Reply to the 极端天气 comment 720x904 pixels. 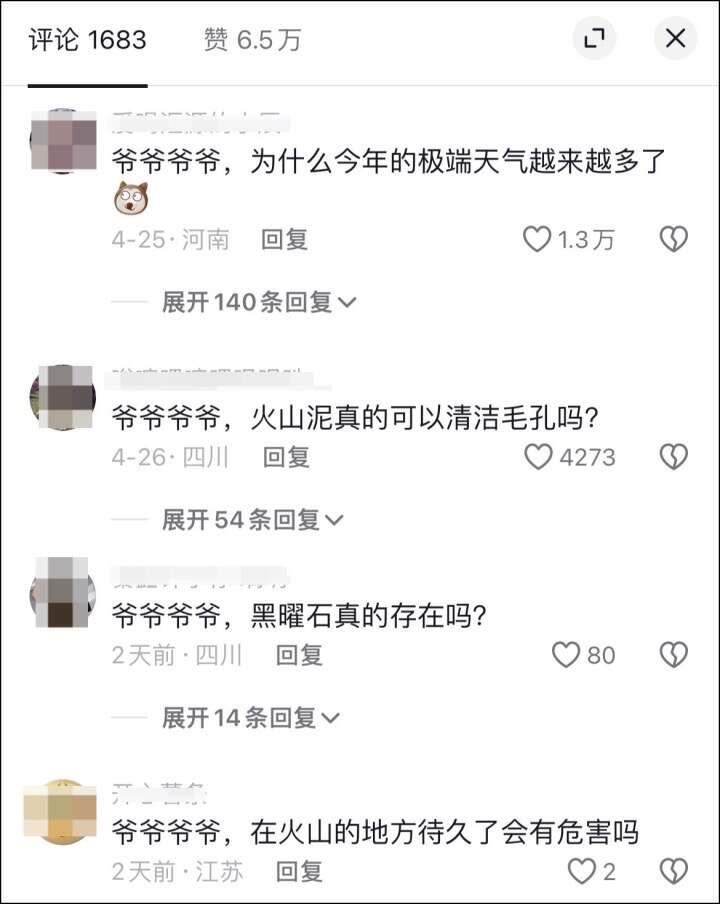284,239
